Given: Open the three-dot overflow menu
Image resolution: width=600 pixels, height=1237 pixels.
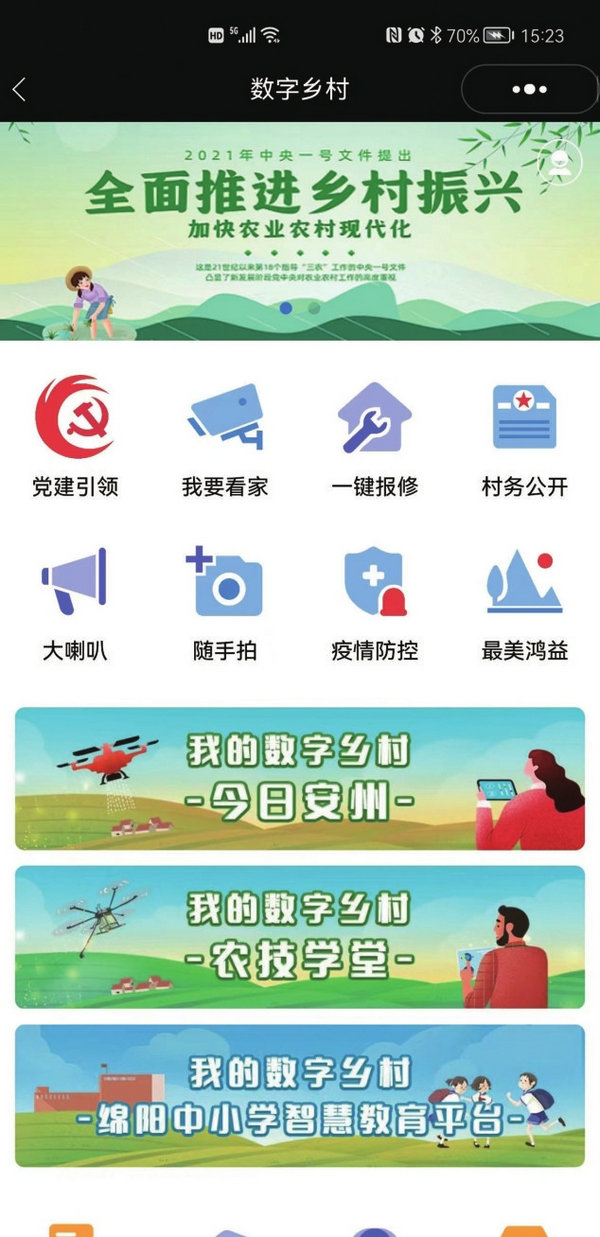Looking at the screenshot, I should click(530, 89).
